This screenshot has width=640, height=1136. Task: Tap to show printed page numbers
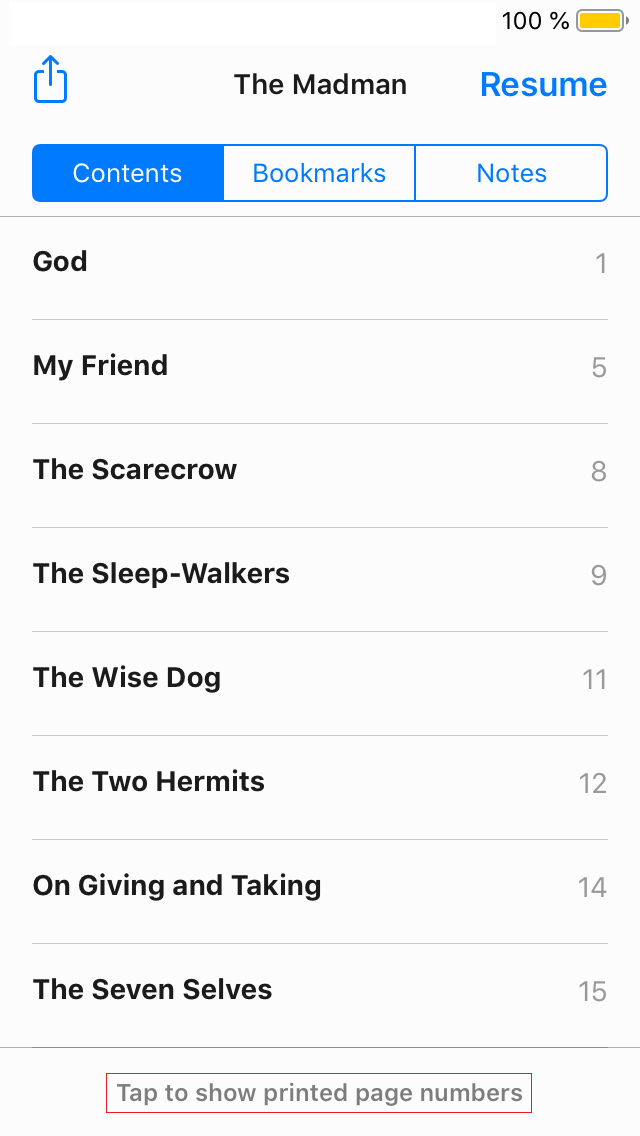[319, 1093]
